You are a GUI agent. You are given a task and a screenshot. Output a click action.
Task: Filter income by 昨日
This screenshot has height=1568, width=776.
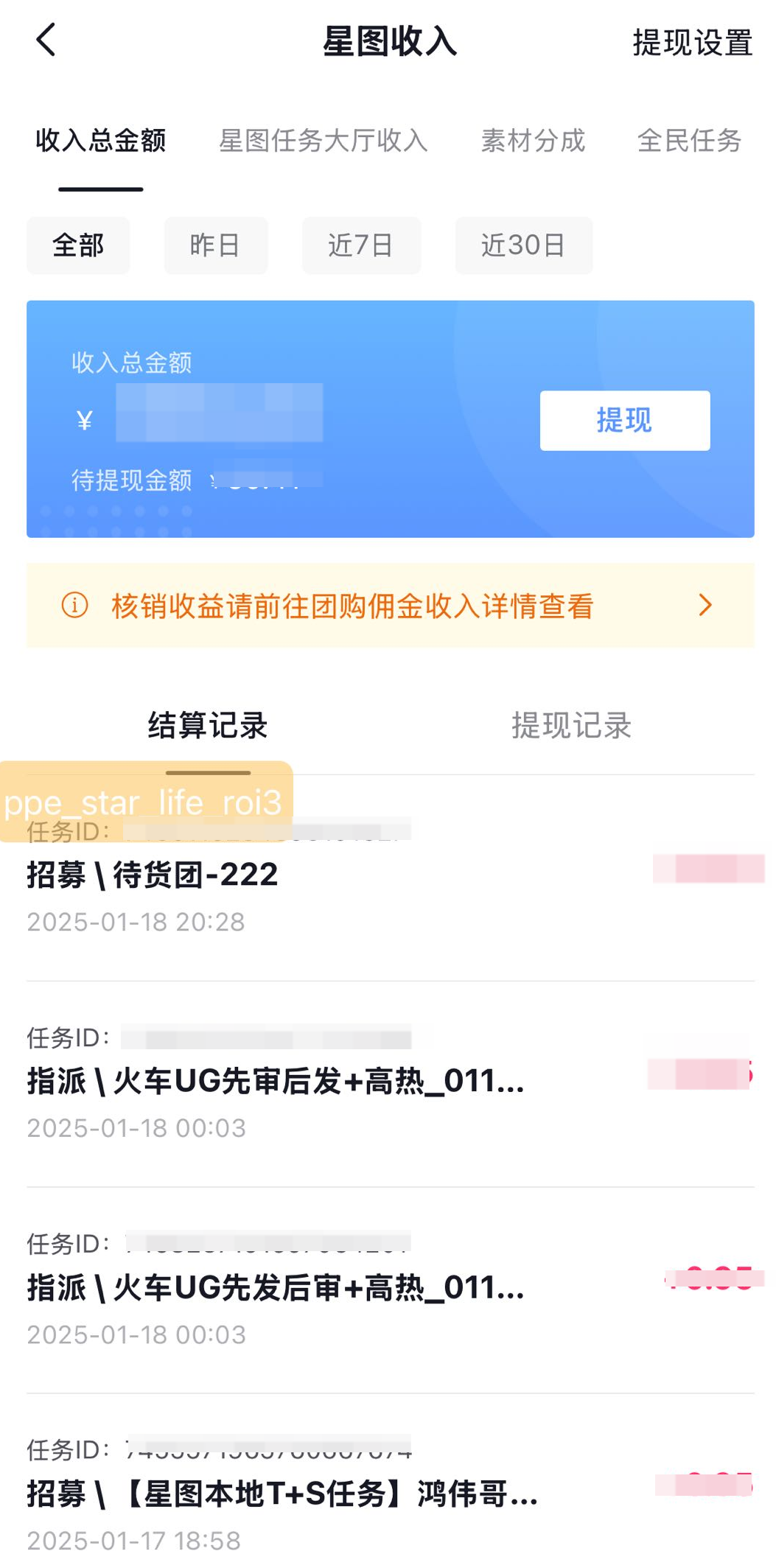tap(215, 245)
